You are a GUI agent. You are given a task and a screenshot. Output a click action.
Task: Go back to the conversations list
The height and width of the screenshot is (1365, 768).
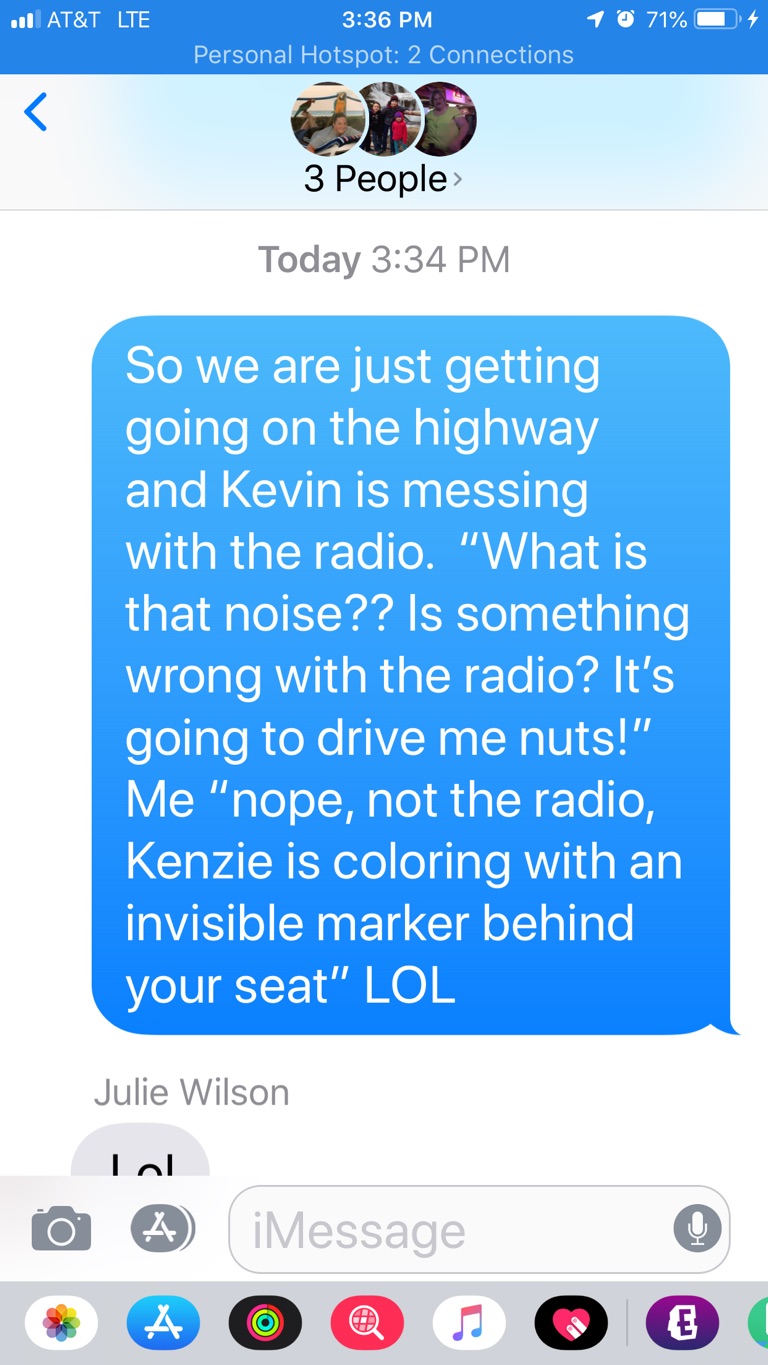36,111
